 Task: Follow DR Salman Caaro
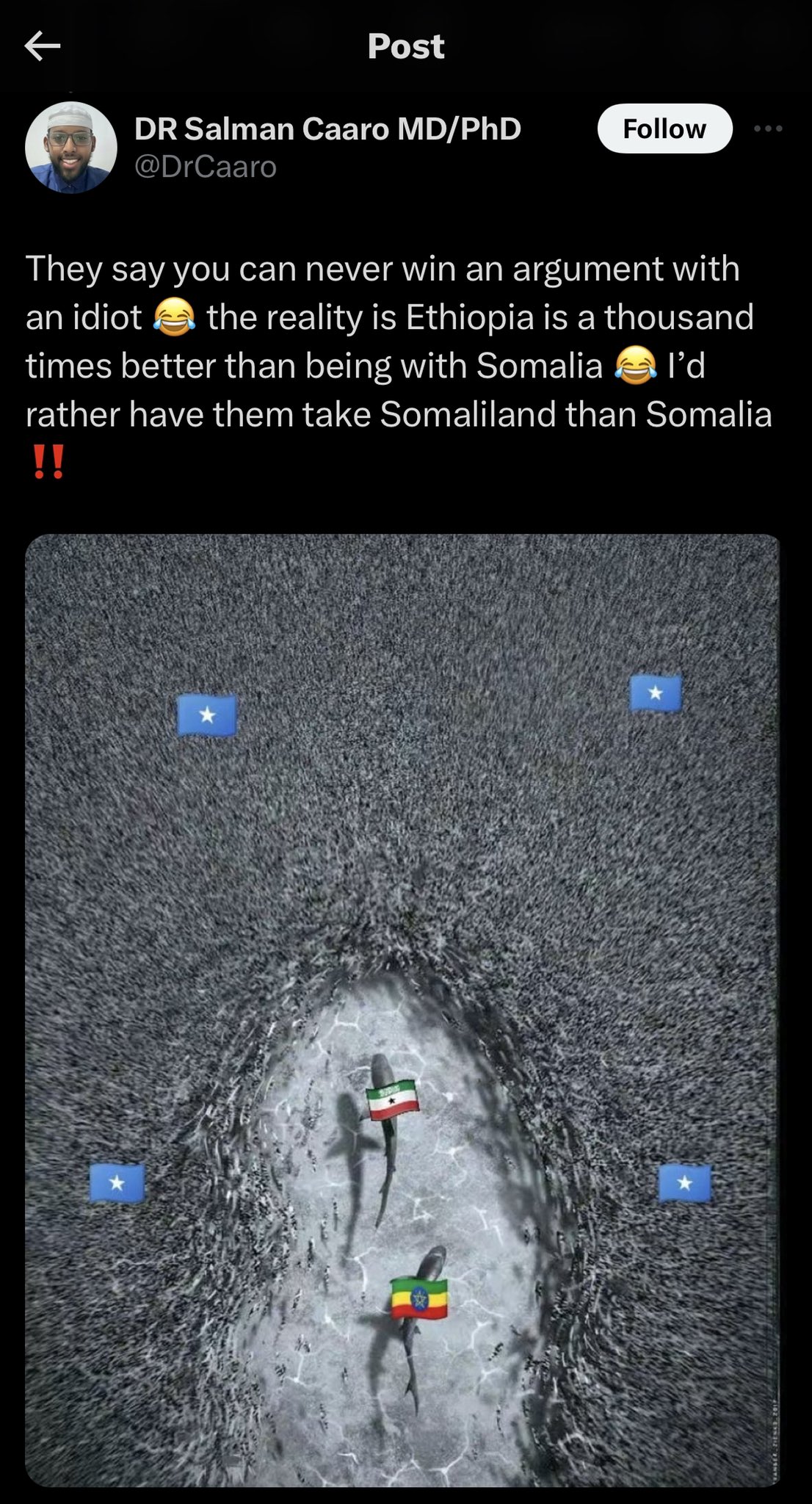(x=664, y=129)
